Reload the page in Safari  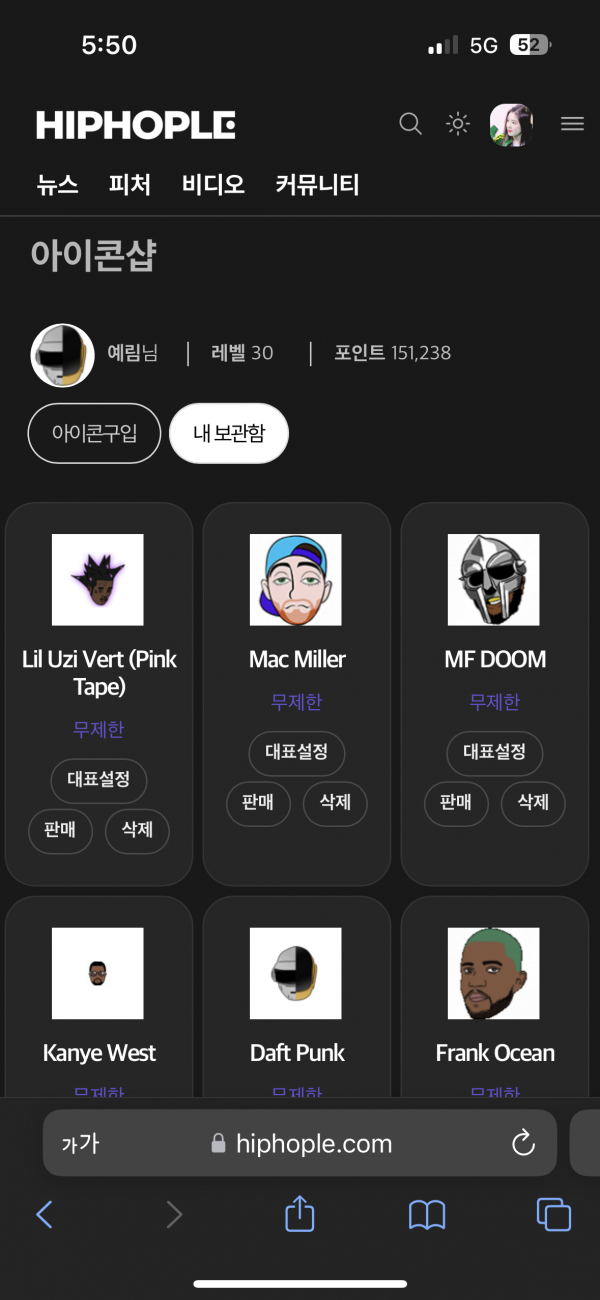(x=523, y=1144)
